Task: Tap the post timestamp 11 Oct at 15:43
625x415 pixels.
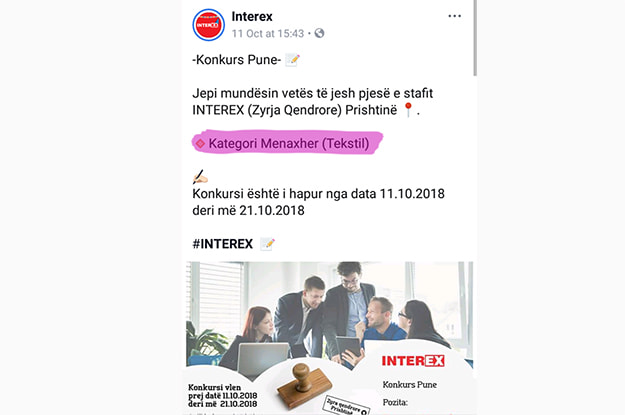Action: (267, 33)
